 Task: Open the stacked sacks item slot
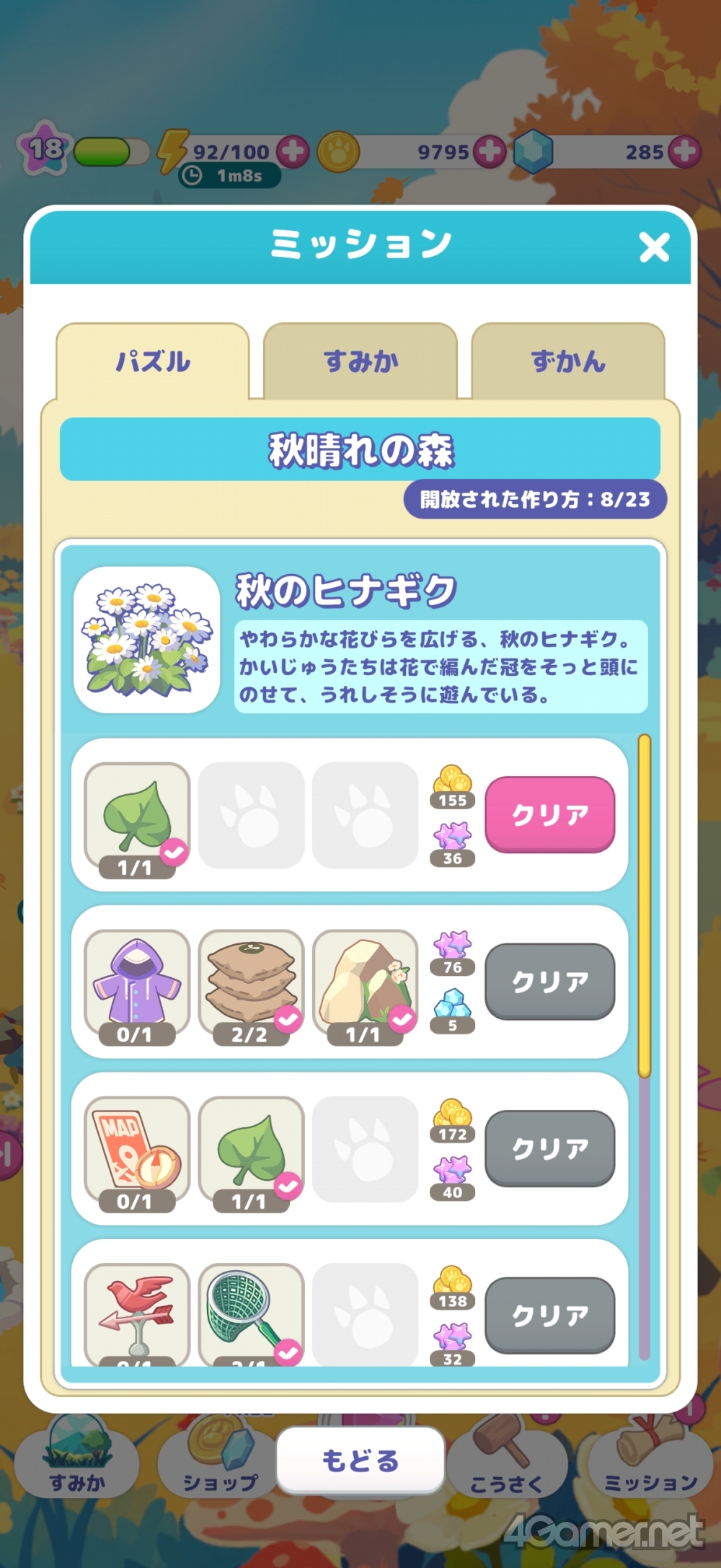(251, 983)
